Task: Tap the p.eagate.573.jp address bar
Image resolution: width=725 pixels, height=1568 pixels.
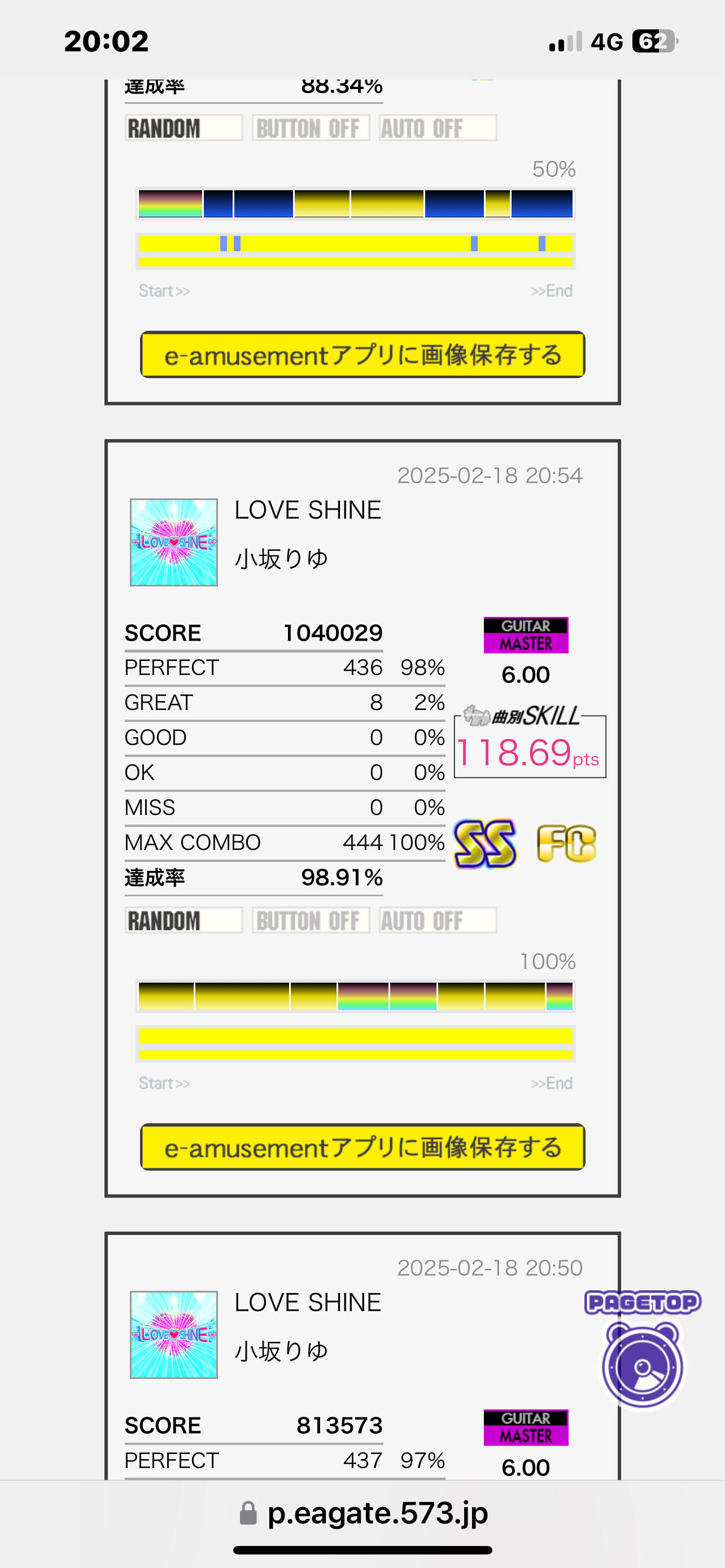Action: click(x=364, y=1513)
